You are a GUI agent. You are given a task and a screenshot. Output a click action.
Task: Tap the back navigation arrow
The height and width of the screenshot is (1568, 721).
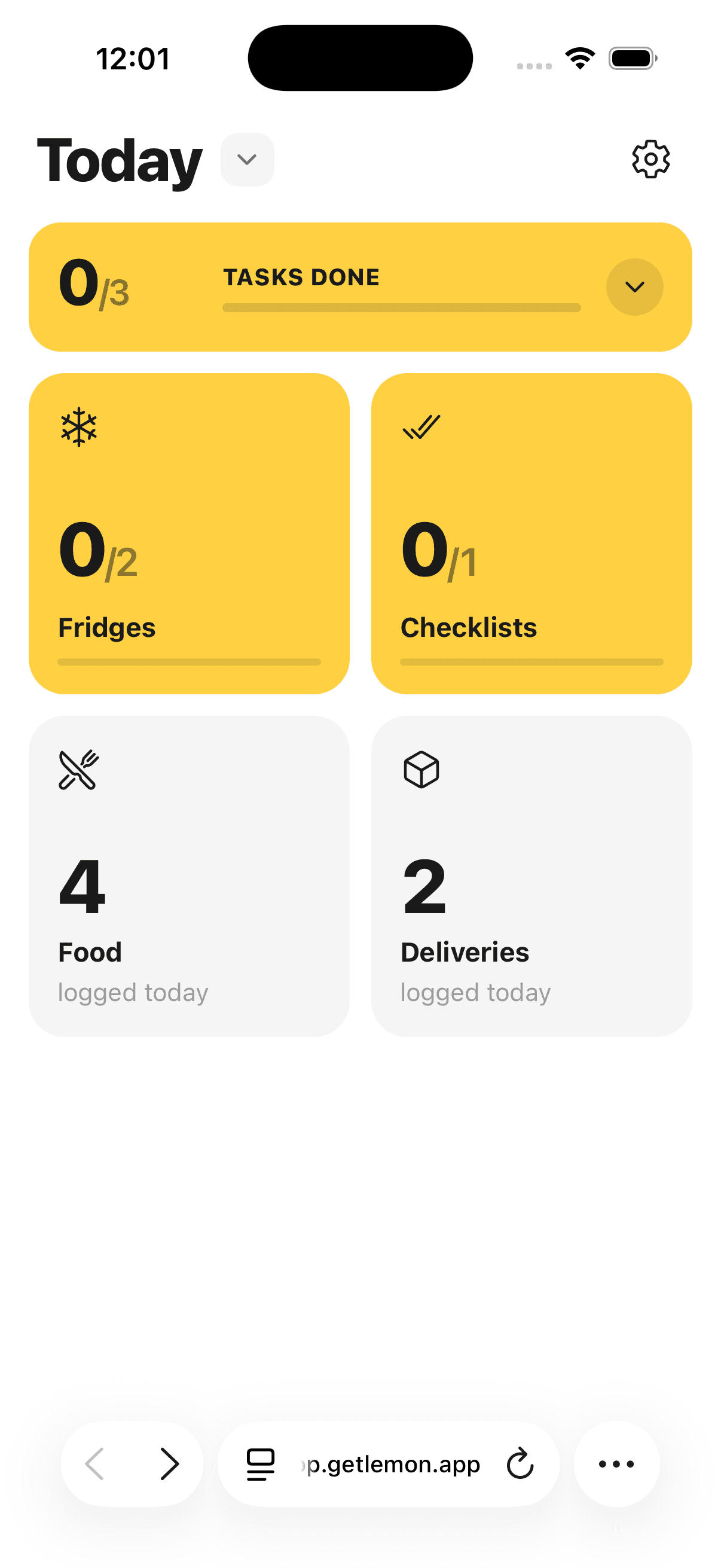tap(94, 1465)
